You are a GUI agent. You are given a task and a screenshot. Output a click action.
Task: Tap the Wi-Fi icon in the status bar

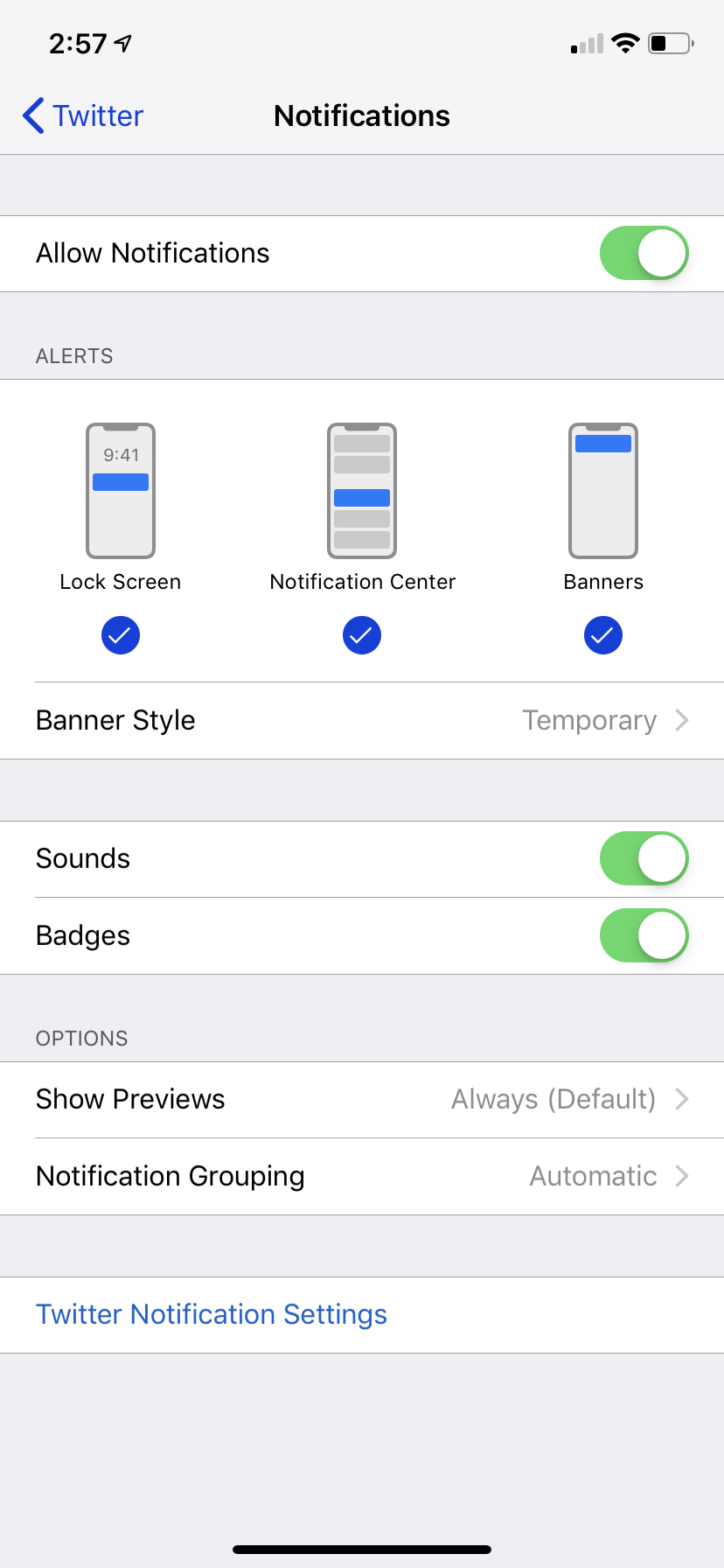click(x=626, y=42)
